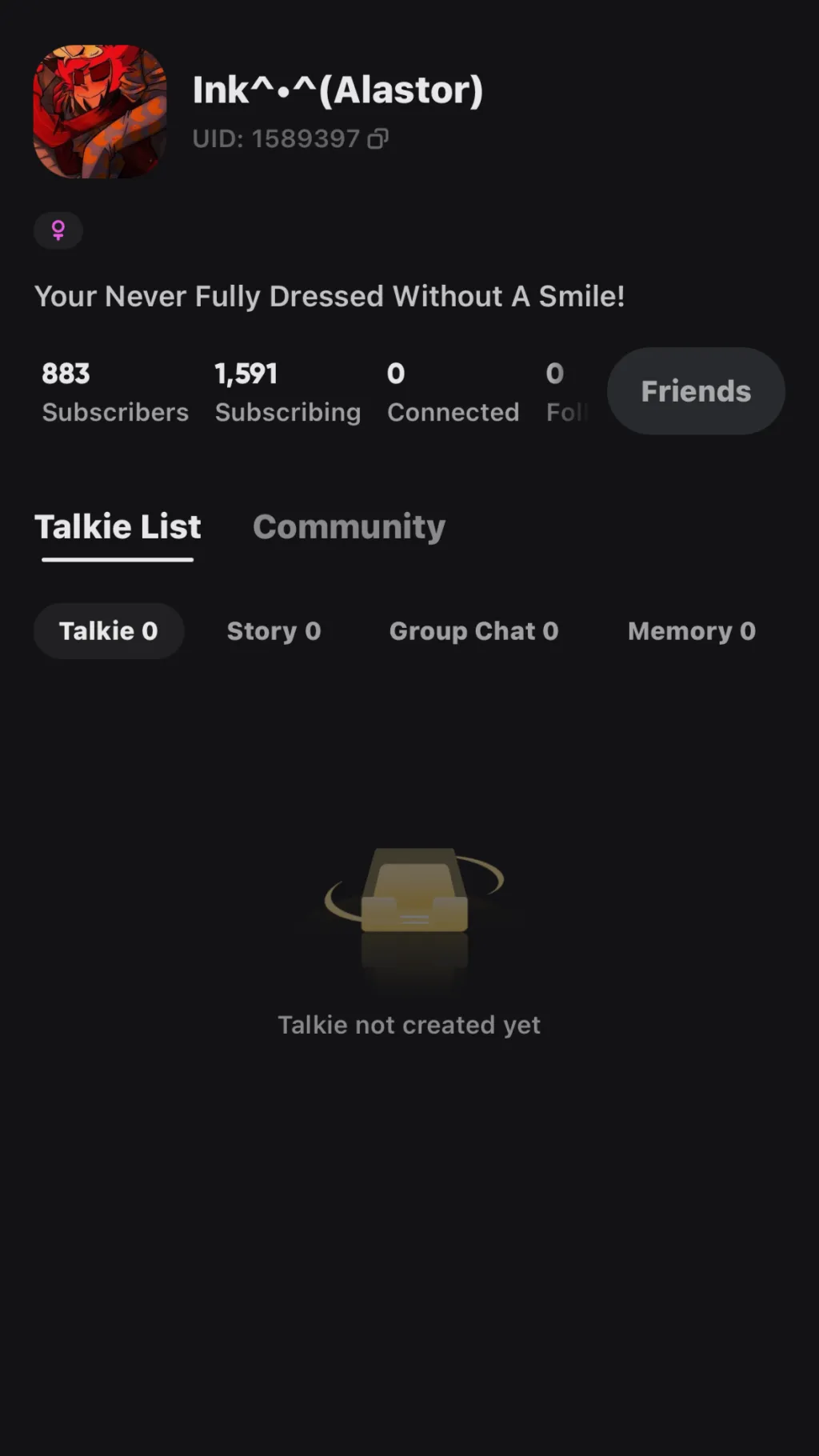Image resolution: width=819 pixels, height=1456 pixels.
Task: Select the Talkie List tab
Action: (118, 527)
